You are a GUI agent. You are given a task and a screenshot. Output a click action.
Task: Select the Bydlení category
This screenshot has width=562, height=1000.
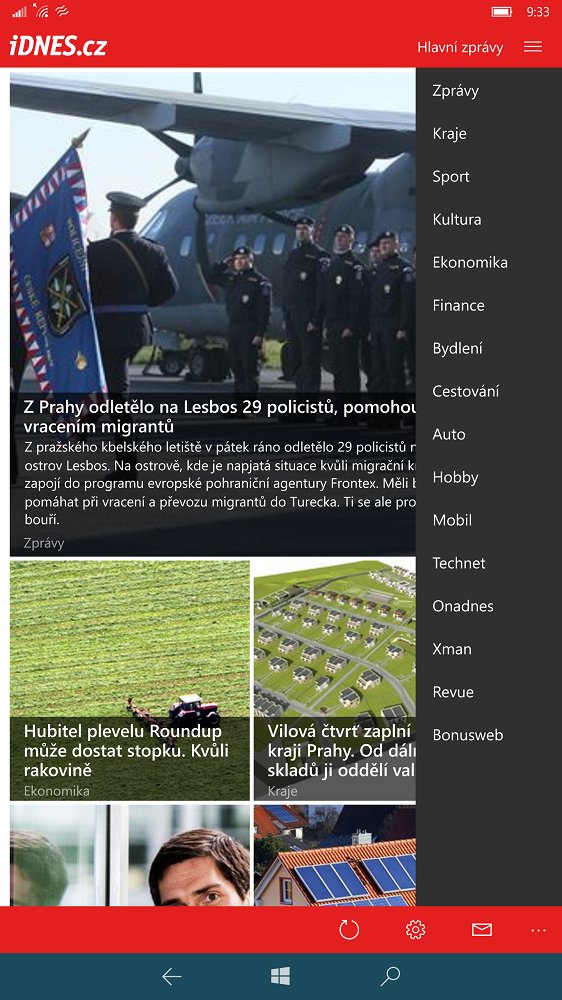pos(457,348)
